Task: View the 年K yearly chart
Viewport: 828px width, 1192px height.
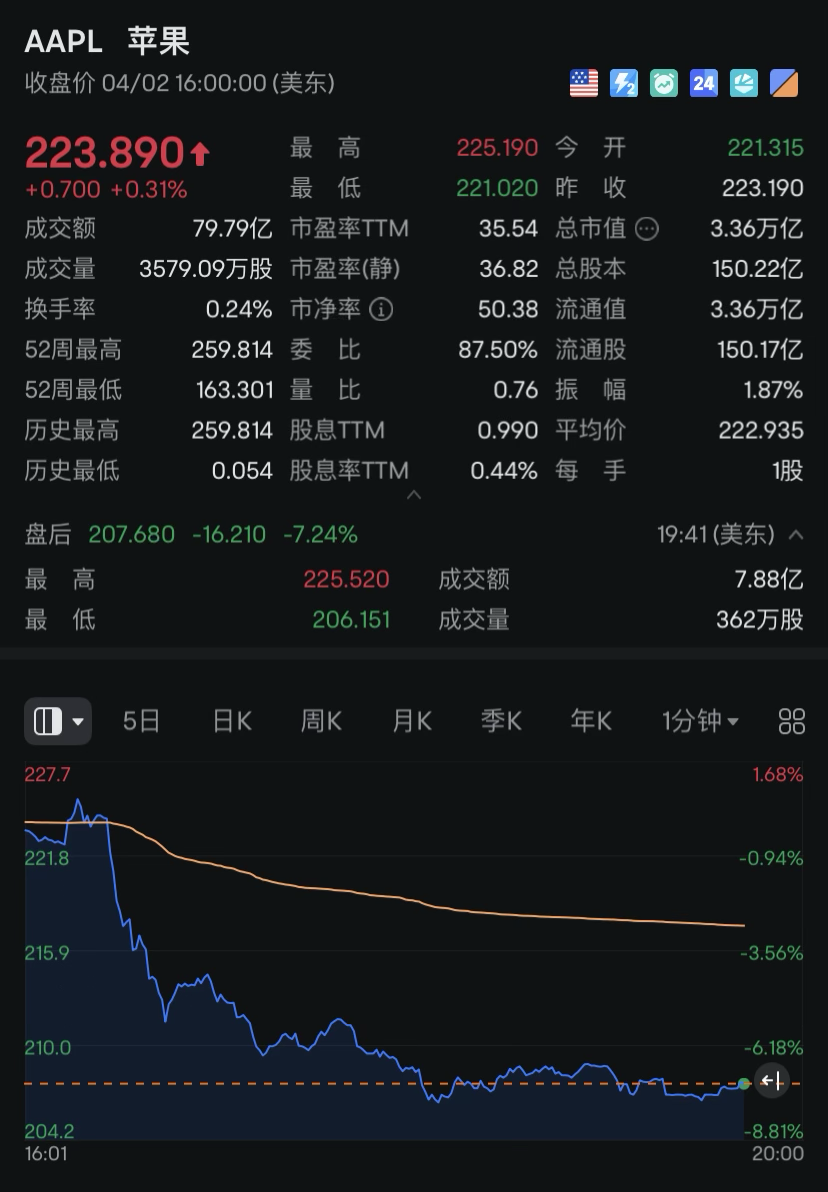Action: [x=591, y=721]
